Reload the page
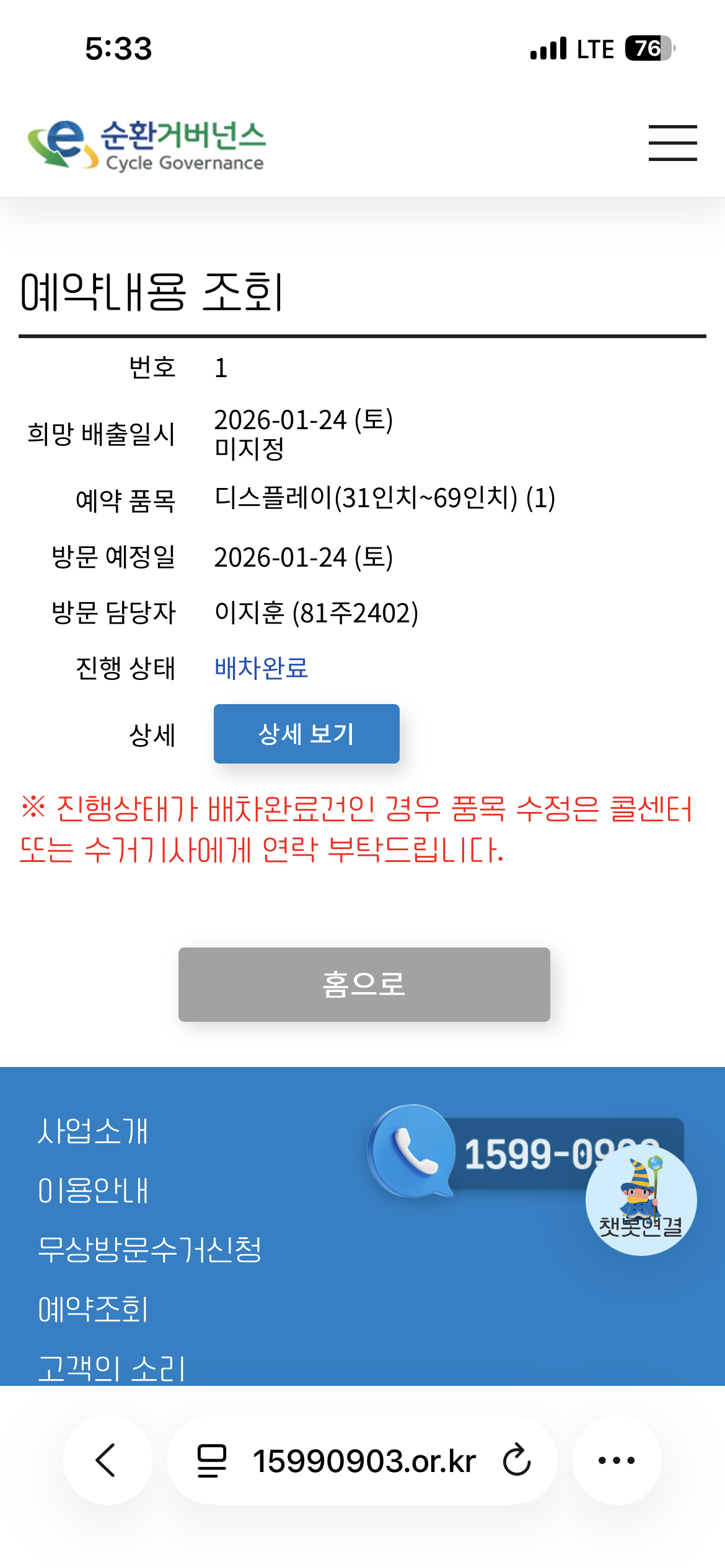The height and width of the screenshot is (1568, 725). [517, 1460]
